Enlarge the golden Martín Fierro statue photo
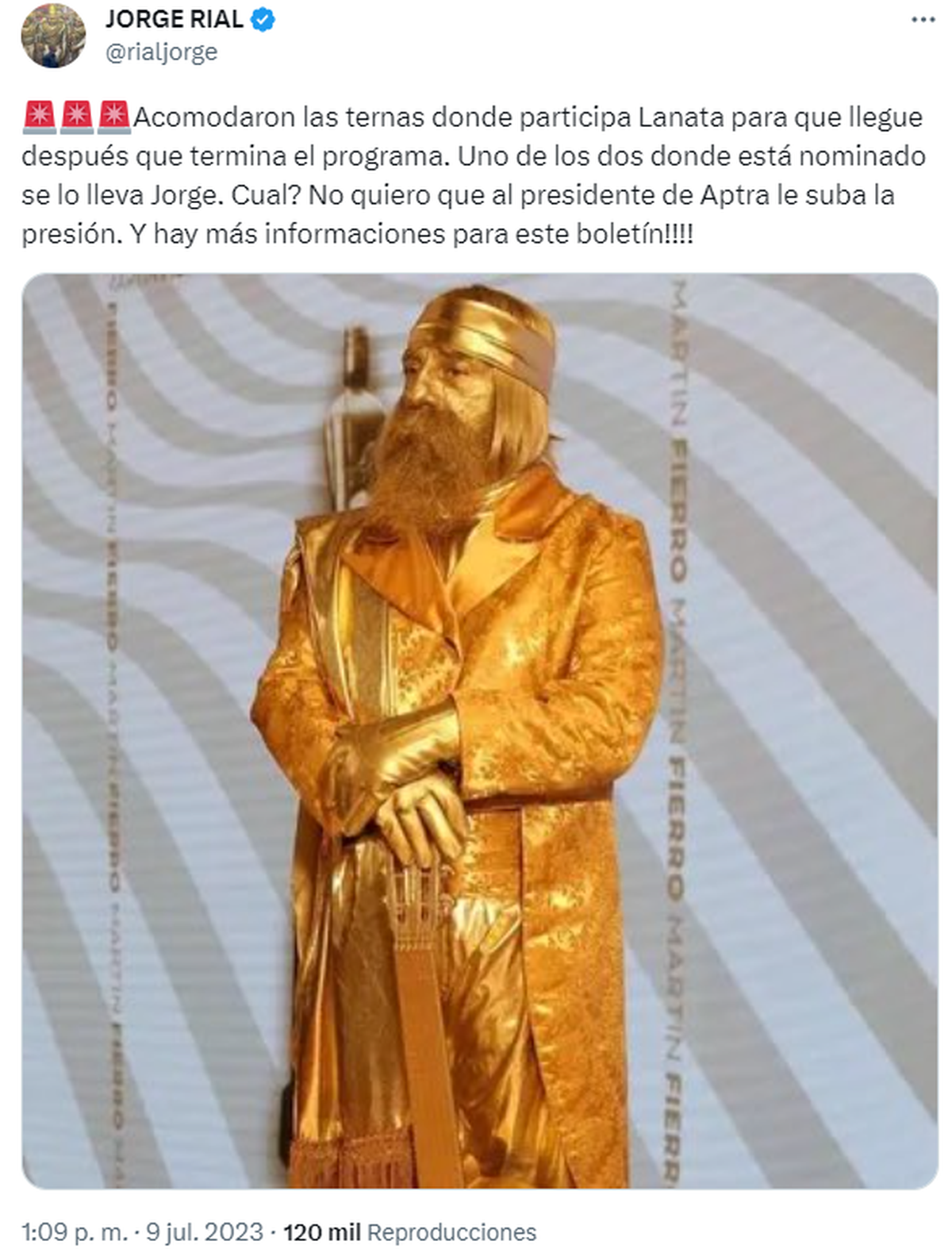 coord(479,730)
